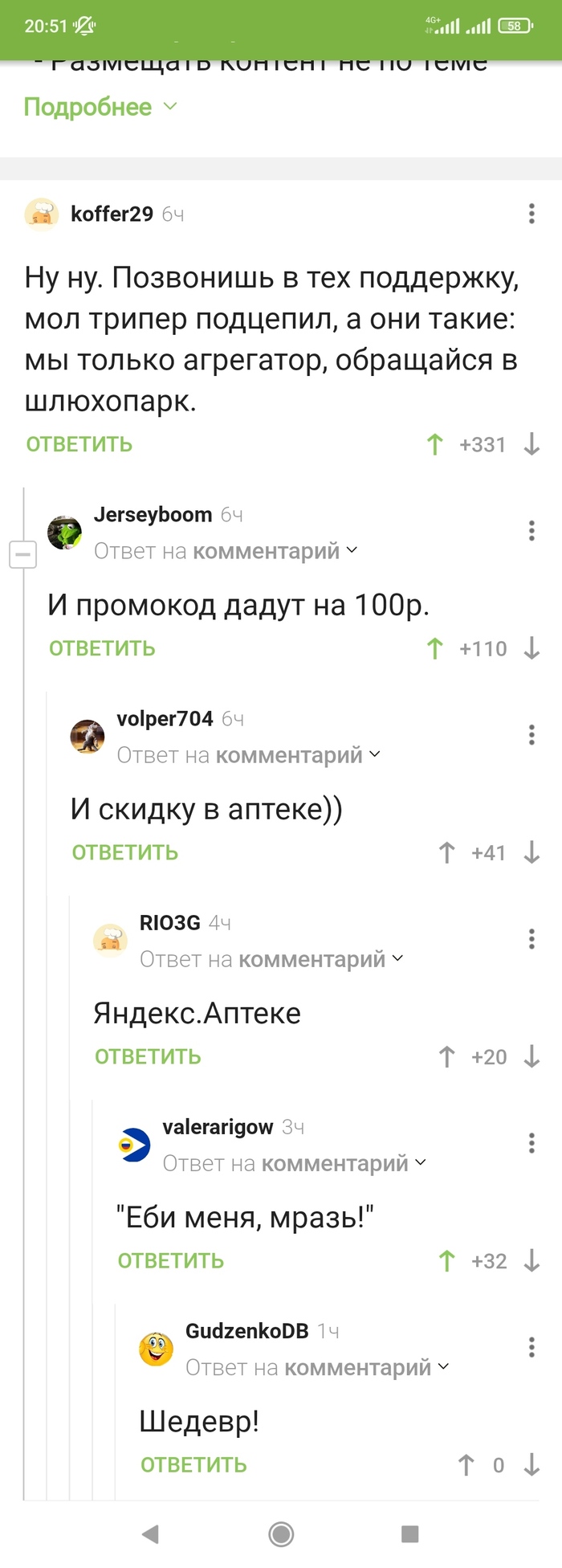
Task: Open overflow menu on volper704's comment
Action: point(531,734)
